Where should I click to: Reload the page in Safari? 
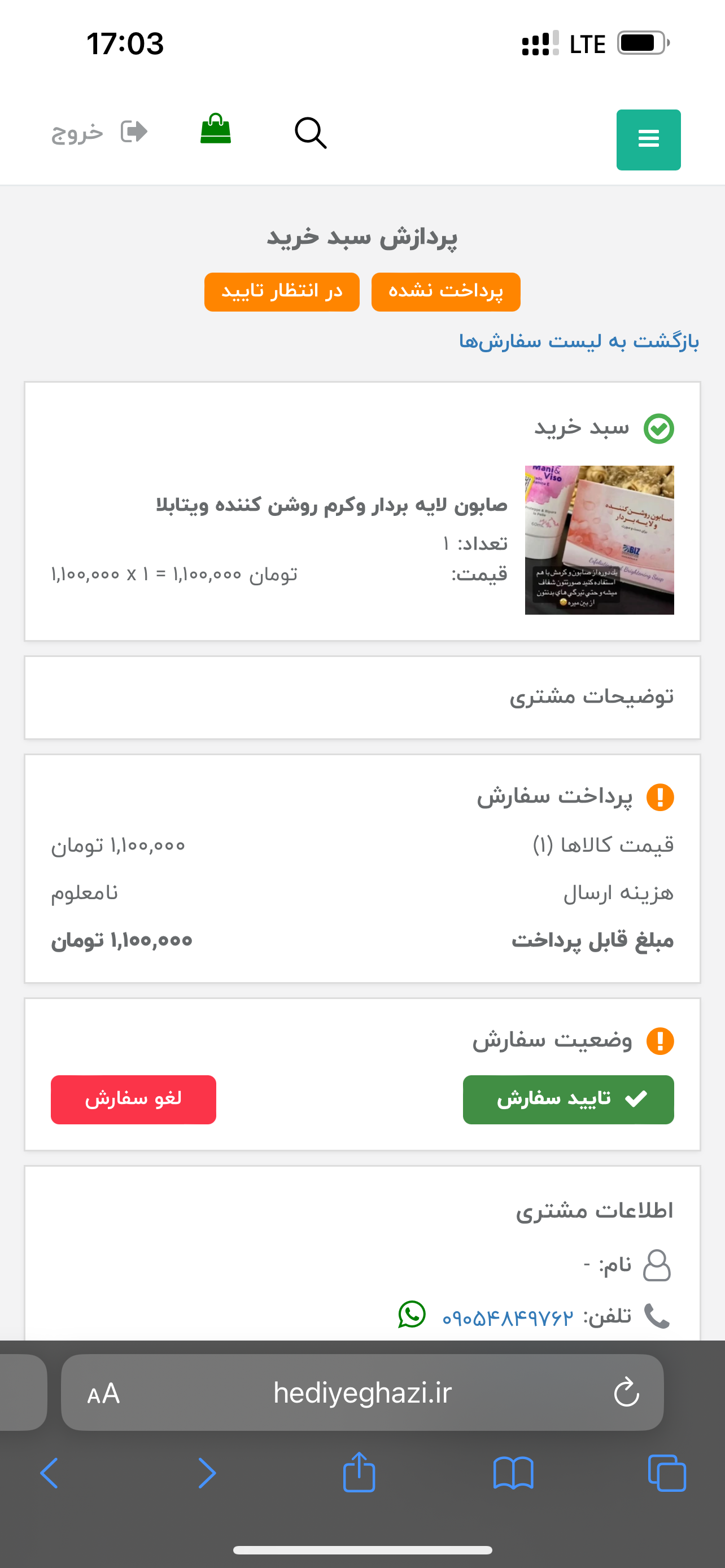tap(626, 1392)
